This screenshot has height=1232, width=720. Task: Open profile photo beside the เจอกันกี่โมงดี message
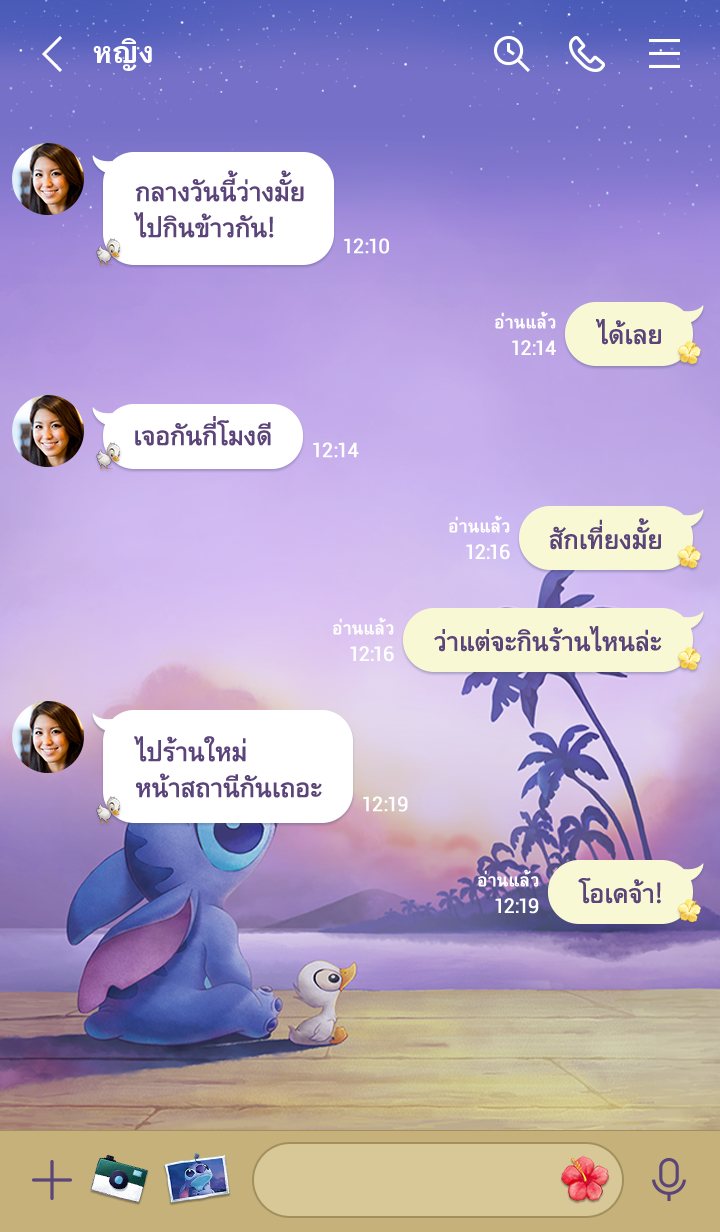click(x=48, y=431)
